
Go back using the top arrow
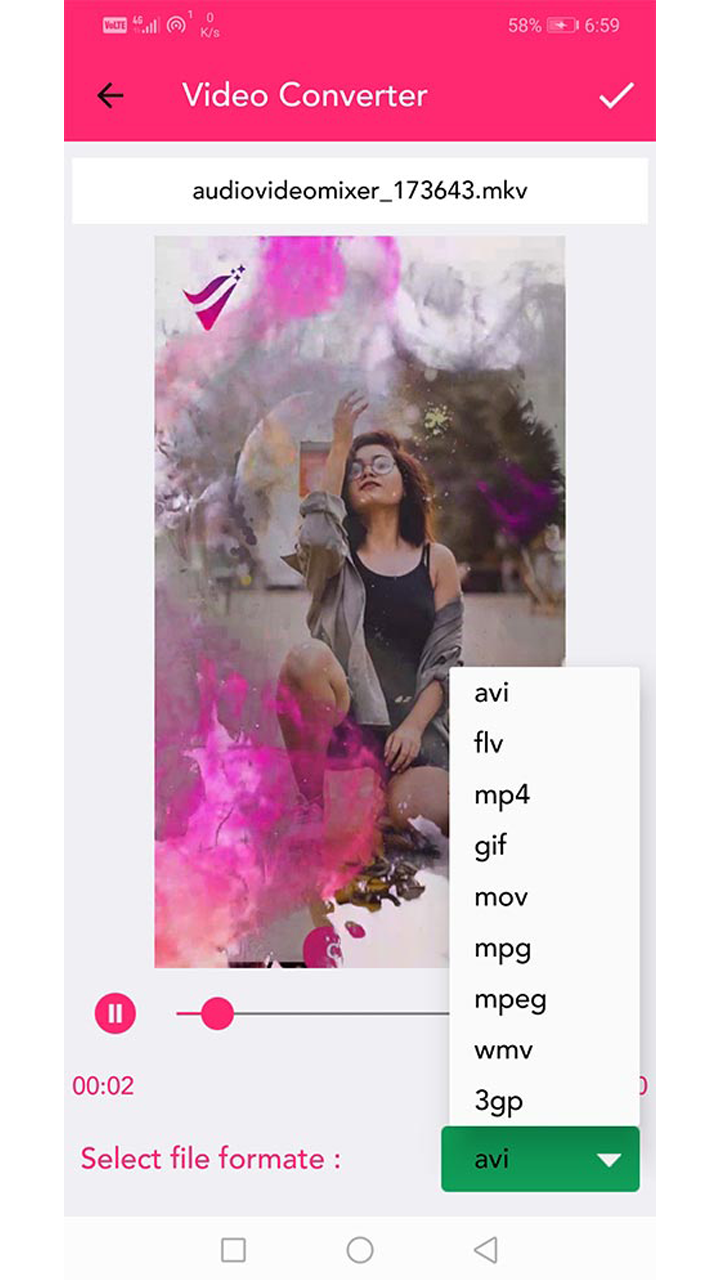point(110,95)
